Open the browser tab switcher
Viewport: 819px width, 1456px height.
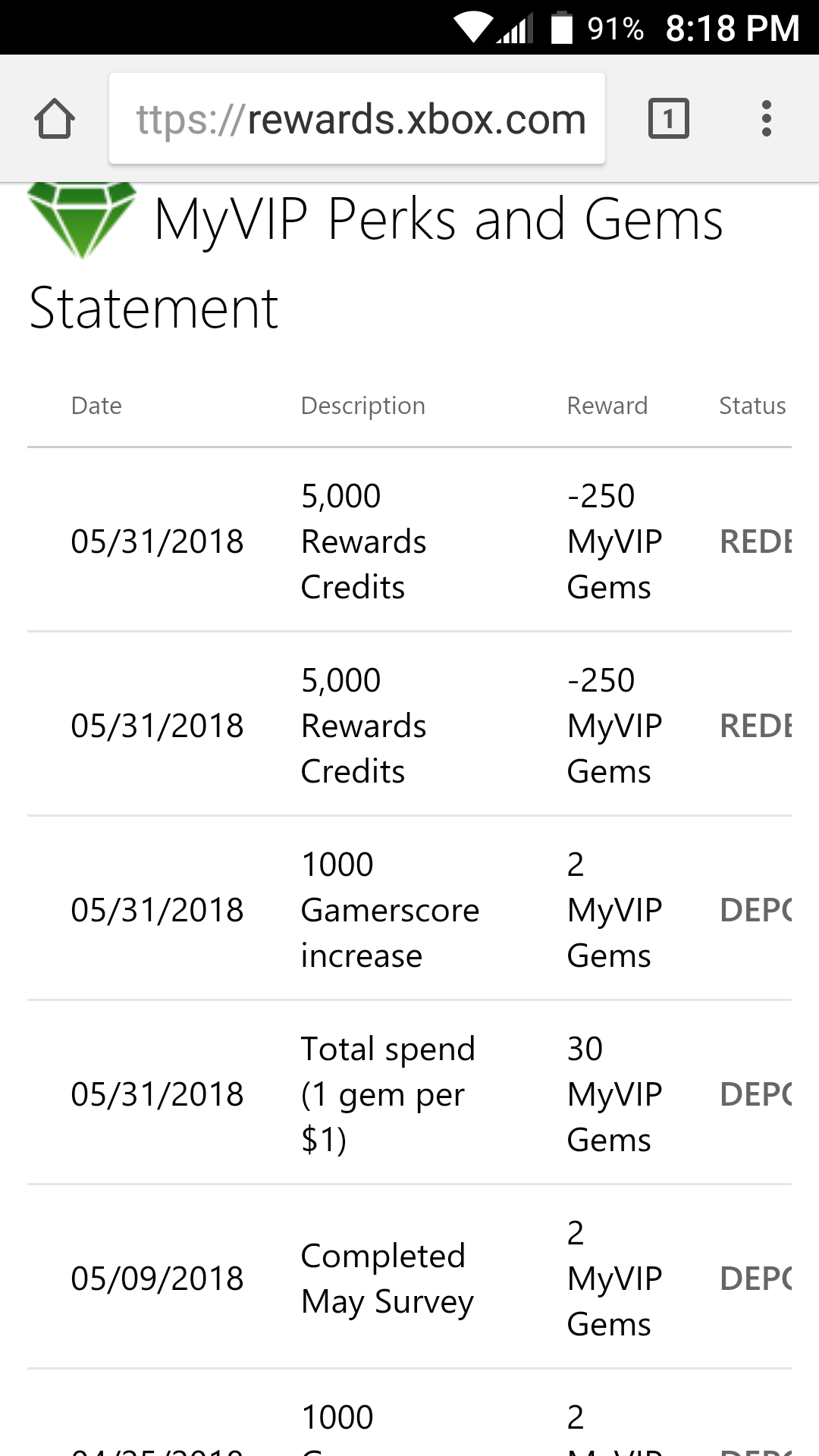[668, 119]
